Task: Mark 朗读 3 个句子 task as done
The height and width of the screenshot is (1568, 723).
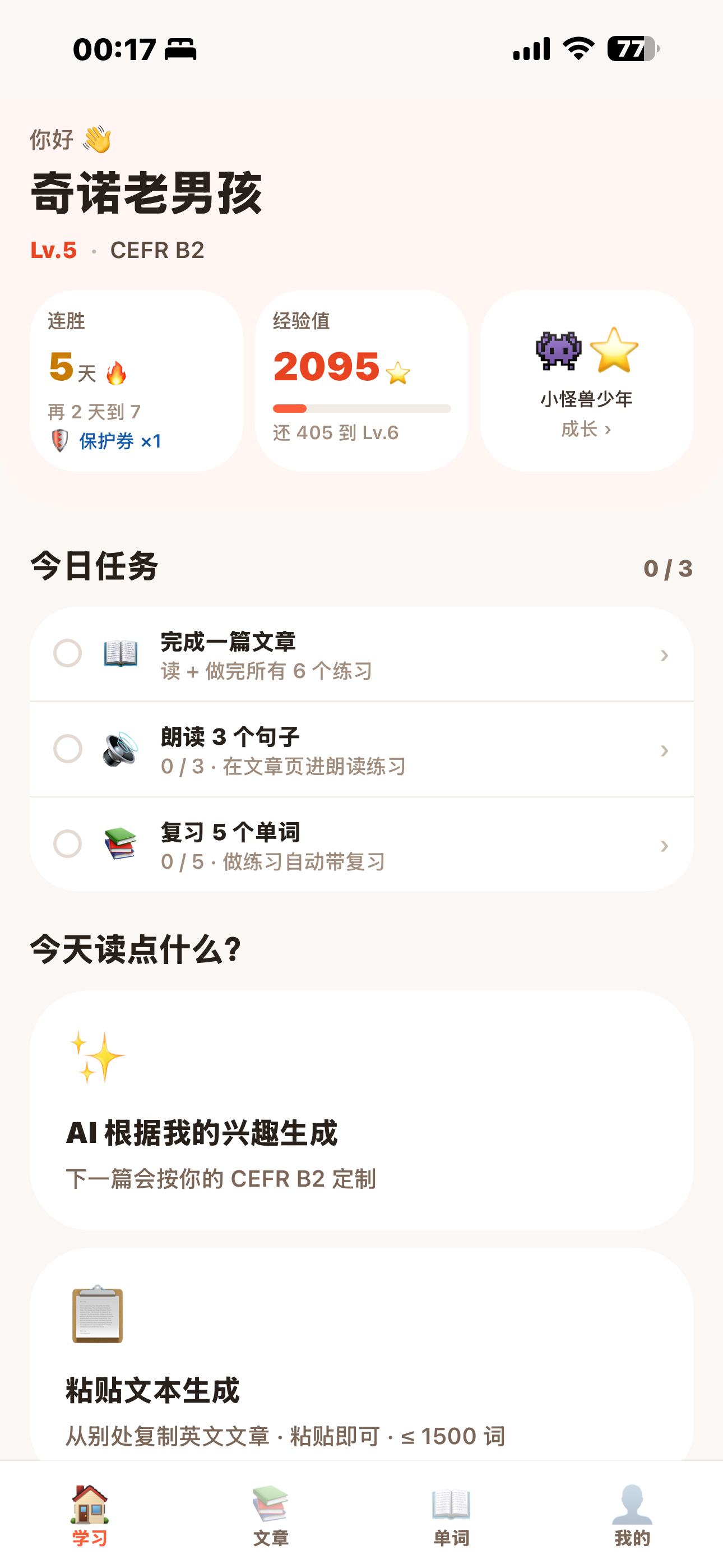Action: pos(69,750)
